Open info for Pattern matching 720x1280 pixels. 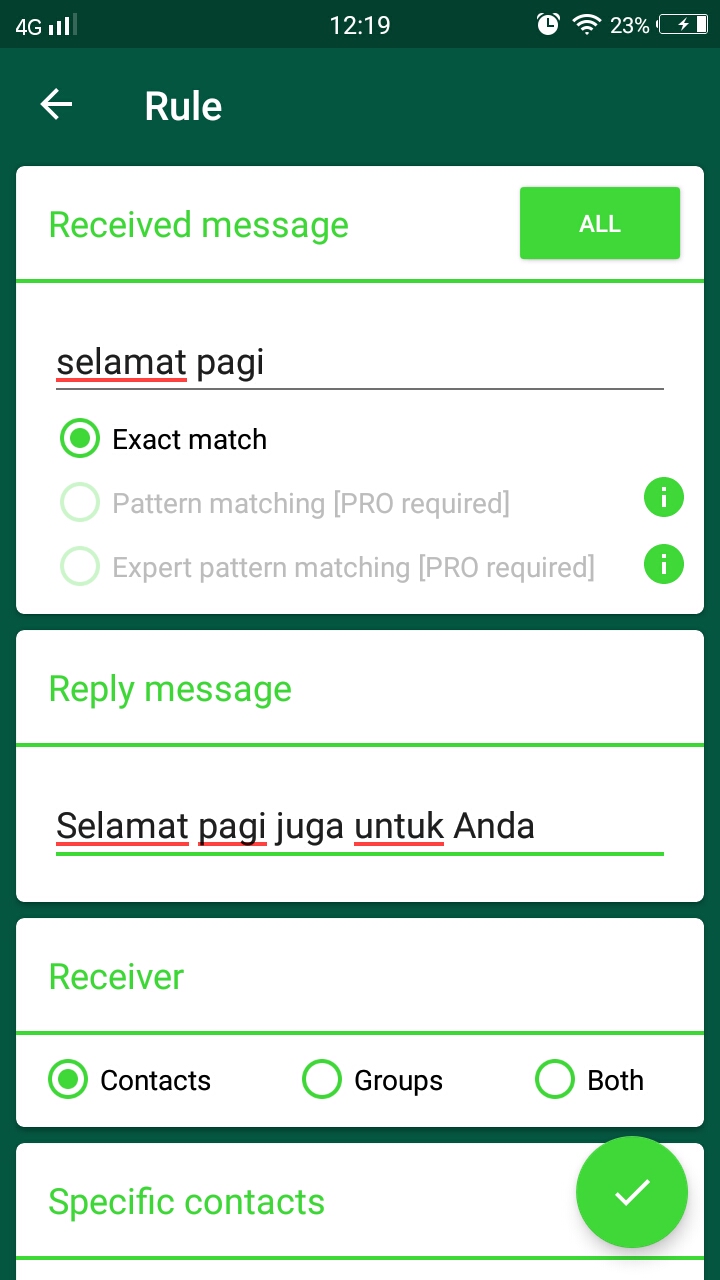click(x=663, y=497)
